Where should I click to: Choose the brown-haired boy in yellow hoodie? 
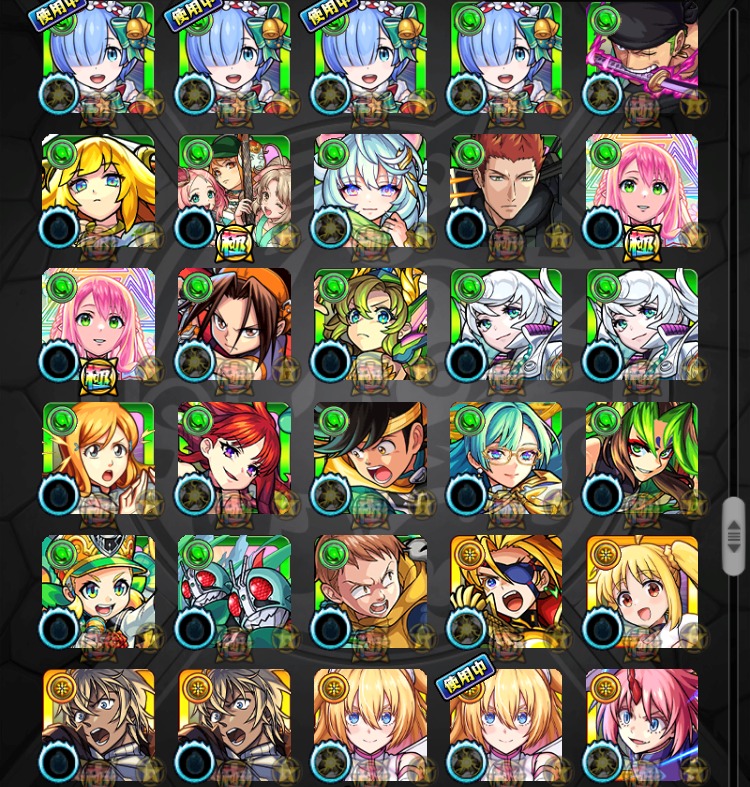pos(370,592)
